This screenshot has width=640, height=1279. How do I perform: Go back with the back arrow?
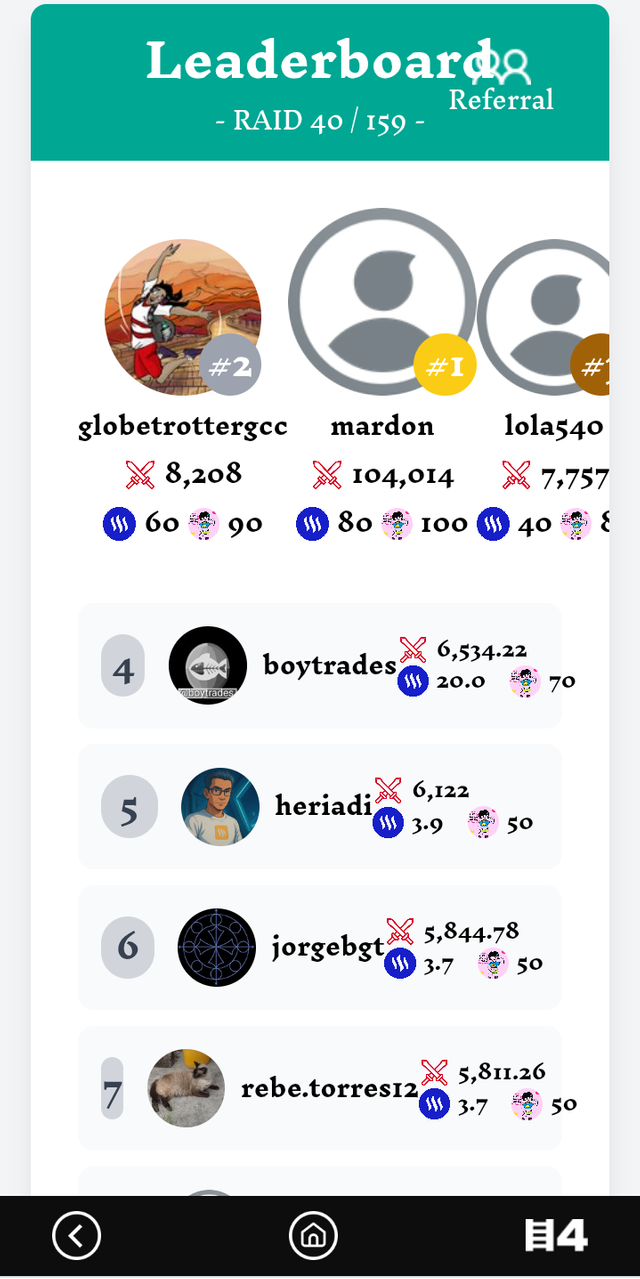tap(77, 1236)
